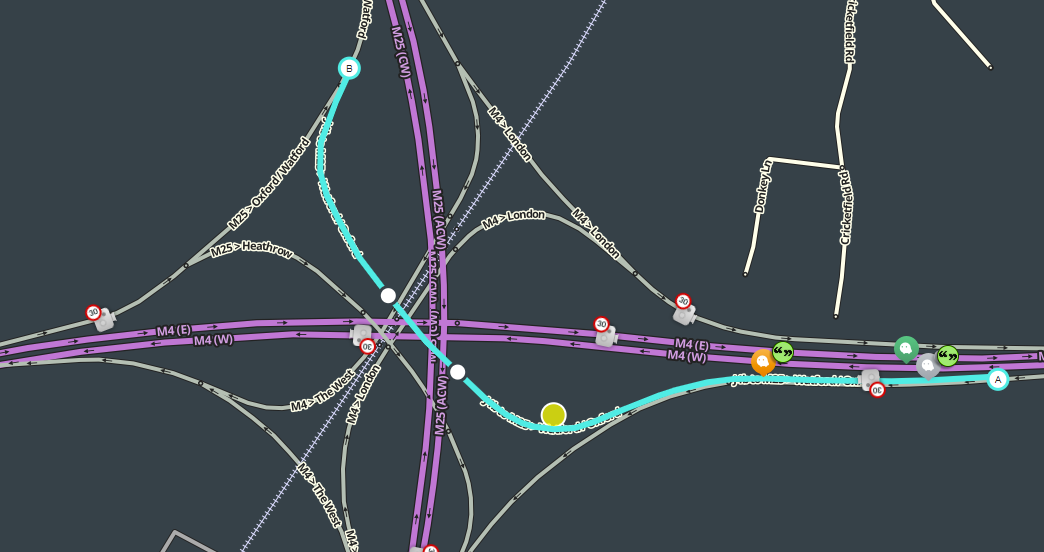This screenshot has height=552, width=1044.
Task: Select the white geometry node nearest the yellow-green circle
Action: 457,371
